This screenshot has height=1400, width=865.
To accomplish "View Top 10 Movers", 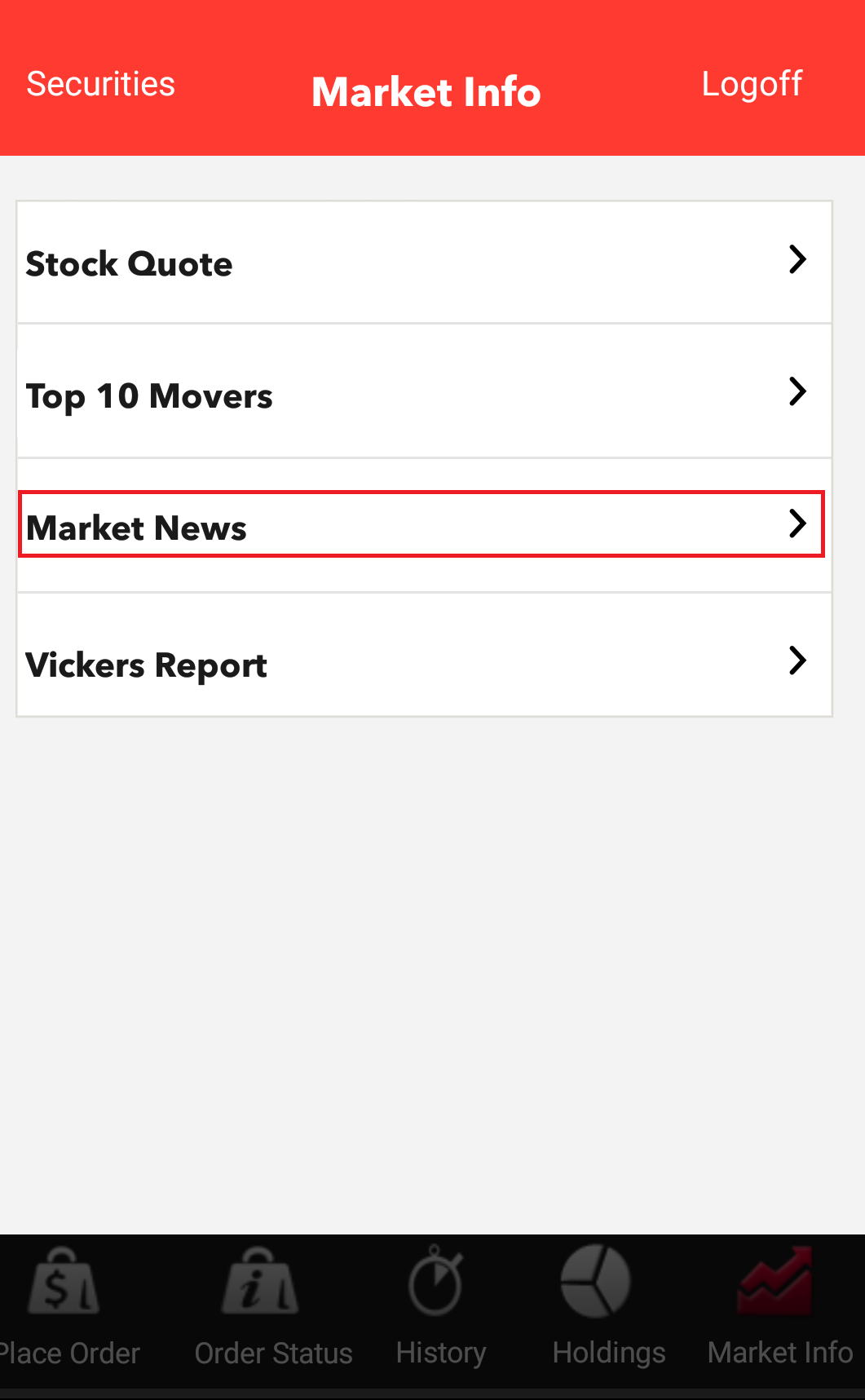I will [424, 395].
